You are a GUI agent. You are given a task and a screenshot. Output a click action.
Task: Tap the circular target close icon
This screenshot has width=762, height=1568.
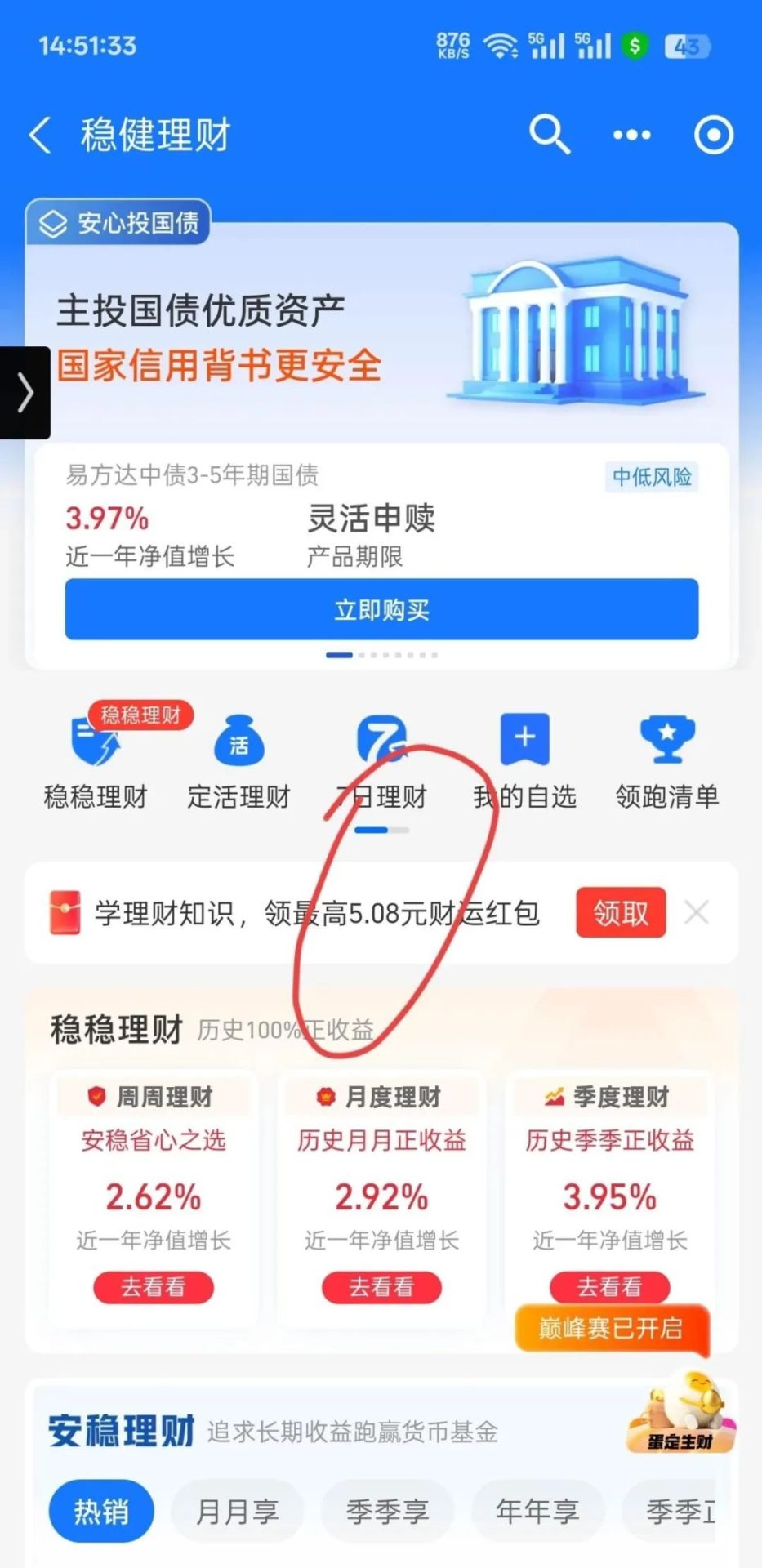point(713,135)
